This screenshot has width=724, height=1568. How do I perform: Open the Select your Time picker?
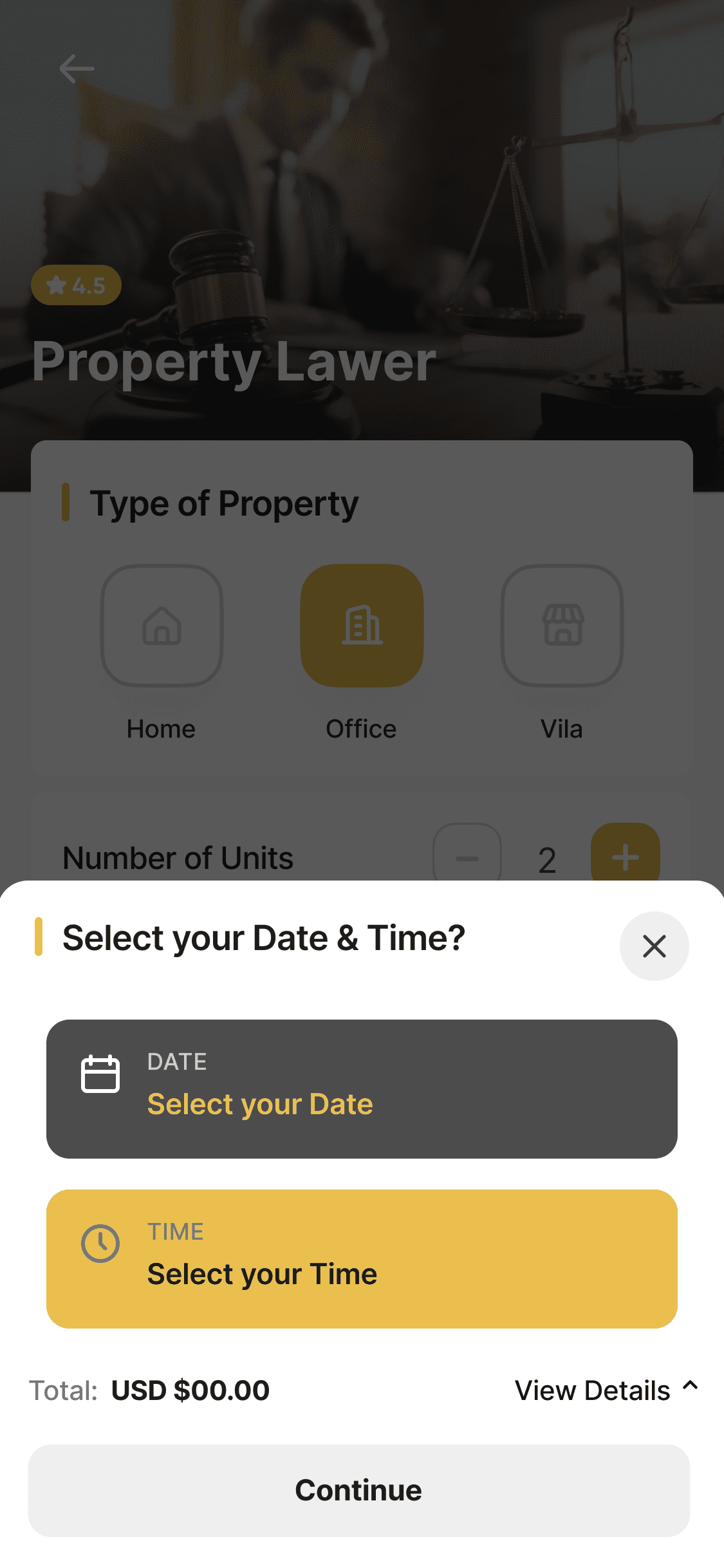(x=362, y=1258)
